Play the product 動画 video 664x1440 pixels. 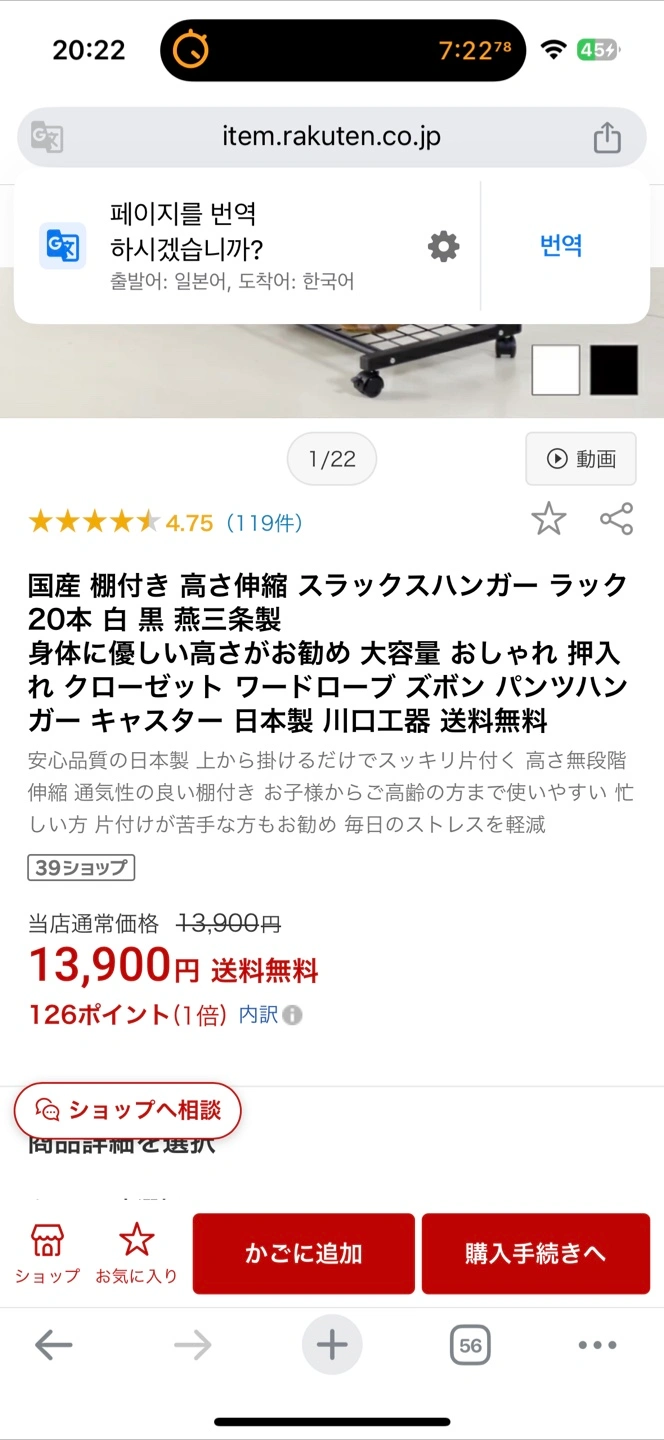click(581, 459)
